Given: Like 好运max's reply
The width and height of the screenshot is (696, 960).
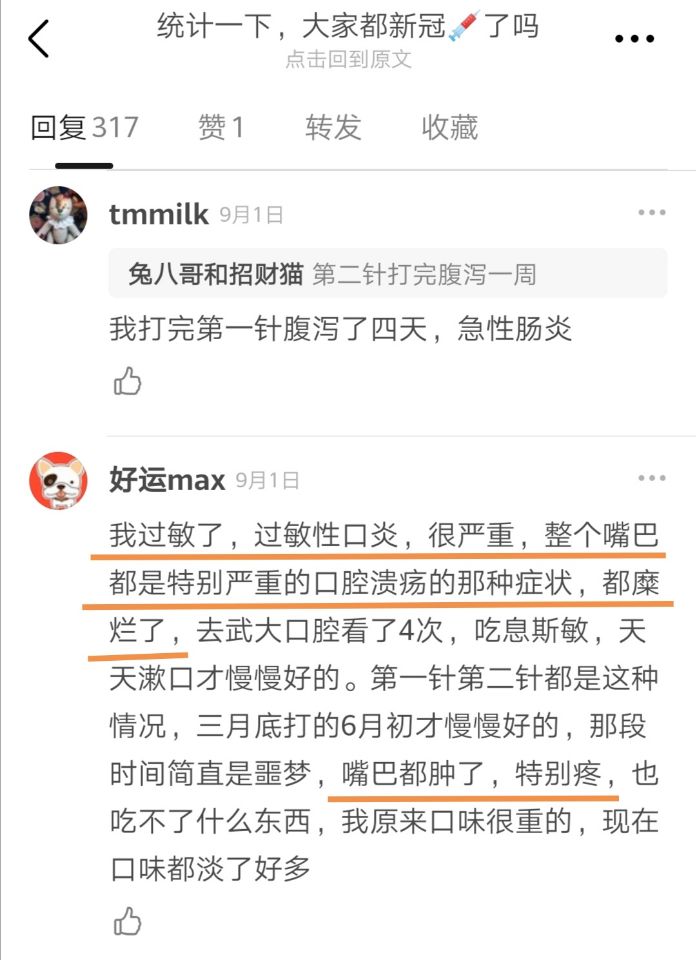Looking at the screenshot, I should click(128, 921).
